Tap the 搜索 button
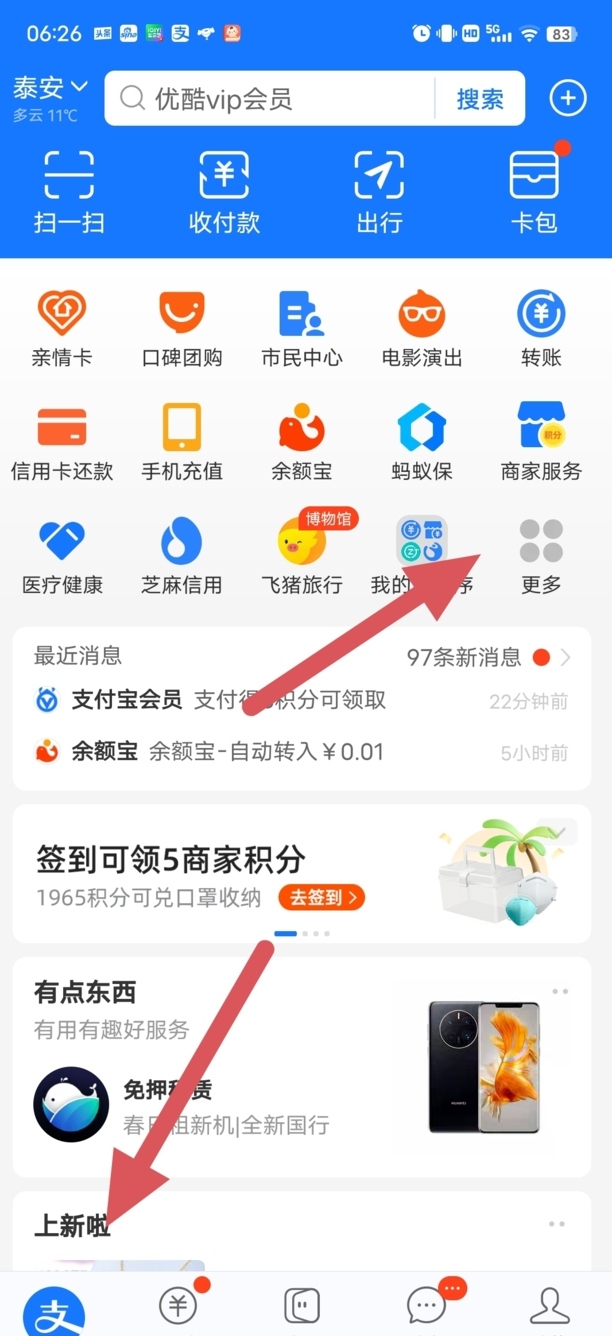Viewport: 612px width, 1336px height. tap(480, 99)
